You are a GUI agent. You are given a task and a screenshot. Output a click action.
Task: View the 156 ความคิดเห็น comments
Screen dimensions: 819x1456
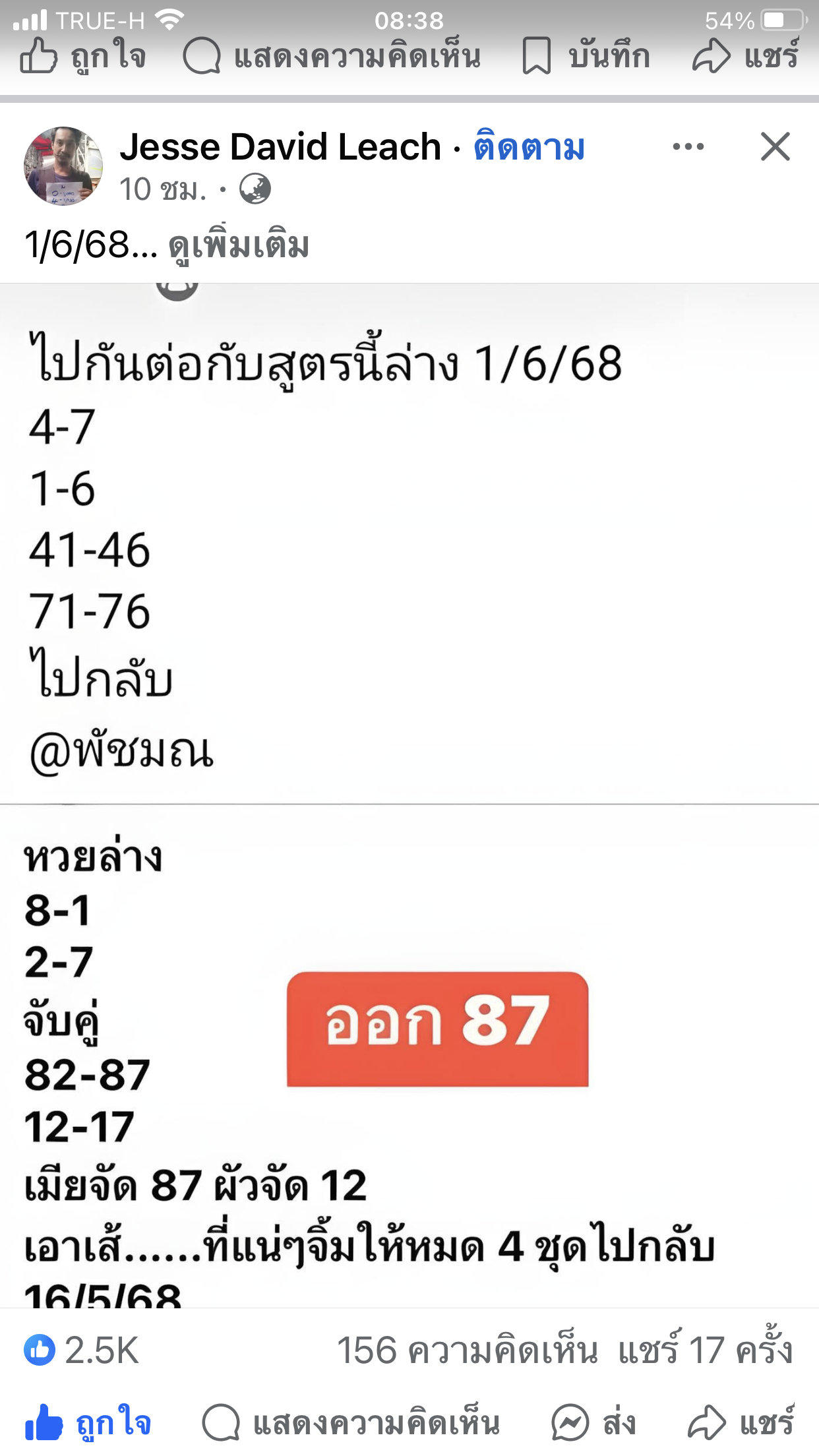point(467,1350)
